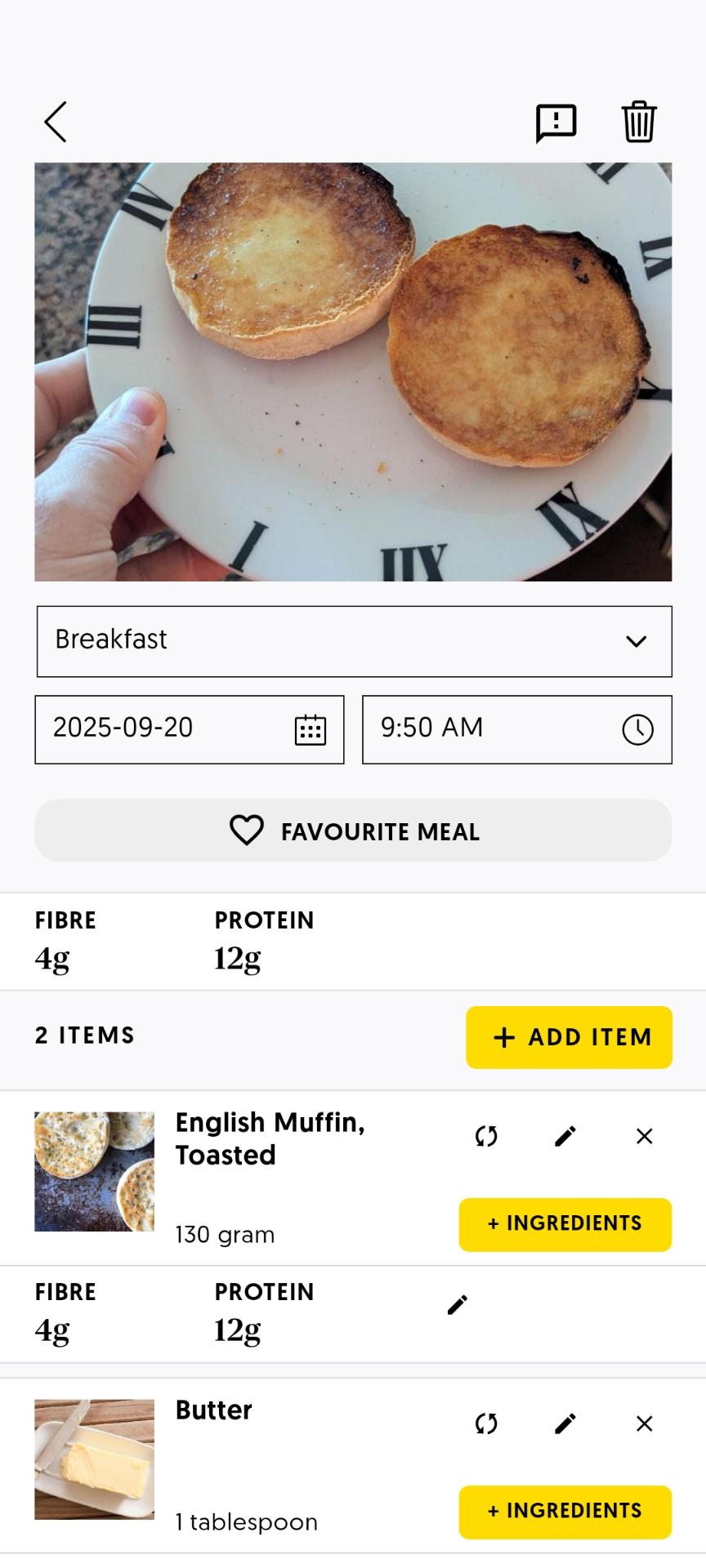Swap the English Muffin item
The image size is (706, 1568).
(x=486, y=1136)
